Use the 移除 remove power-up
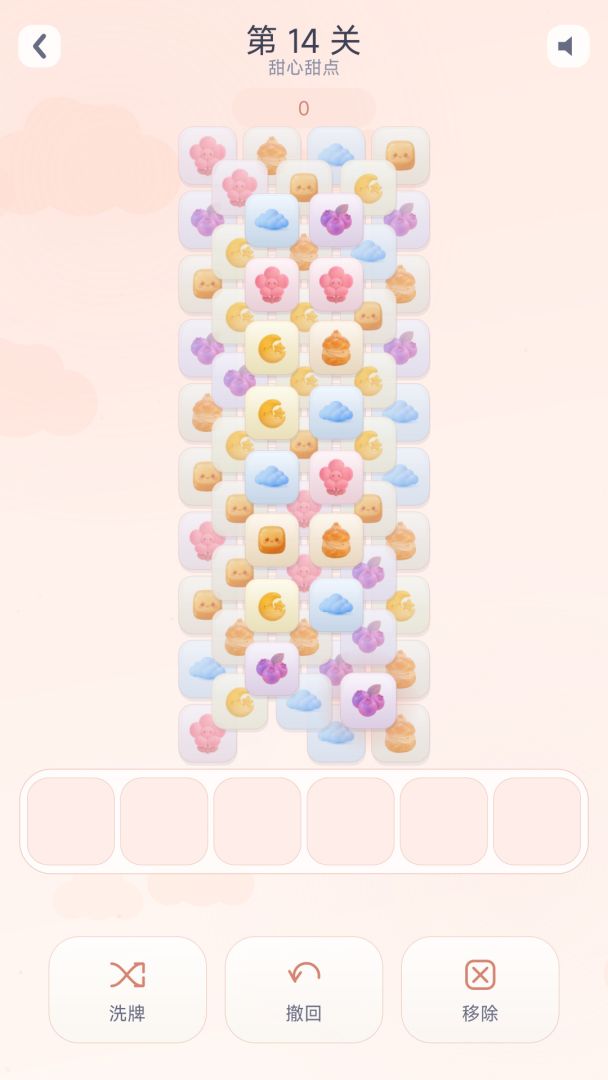Screen dimensions: 608x1080 click(x=480, y=989)
